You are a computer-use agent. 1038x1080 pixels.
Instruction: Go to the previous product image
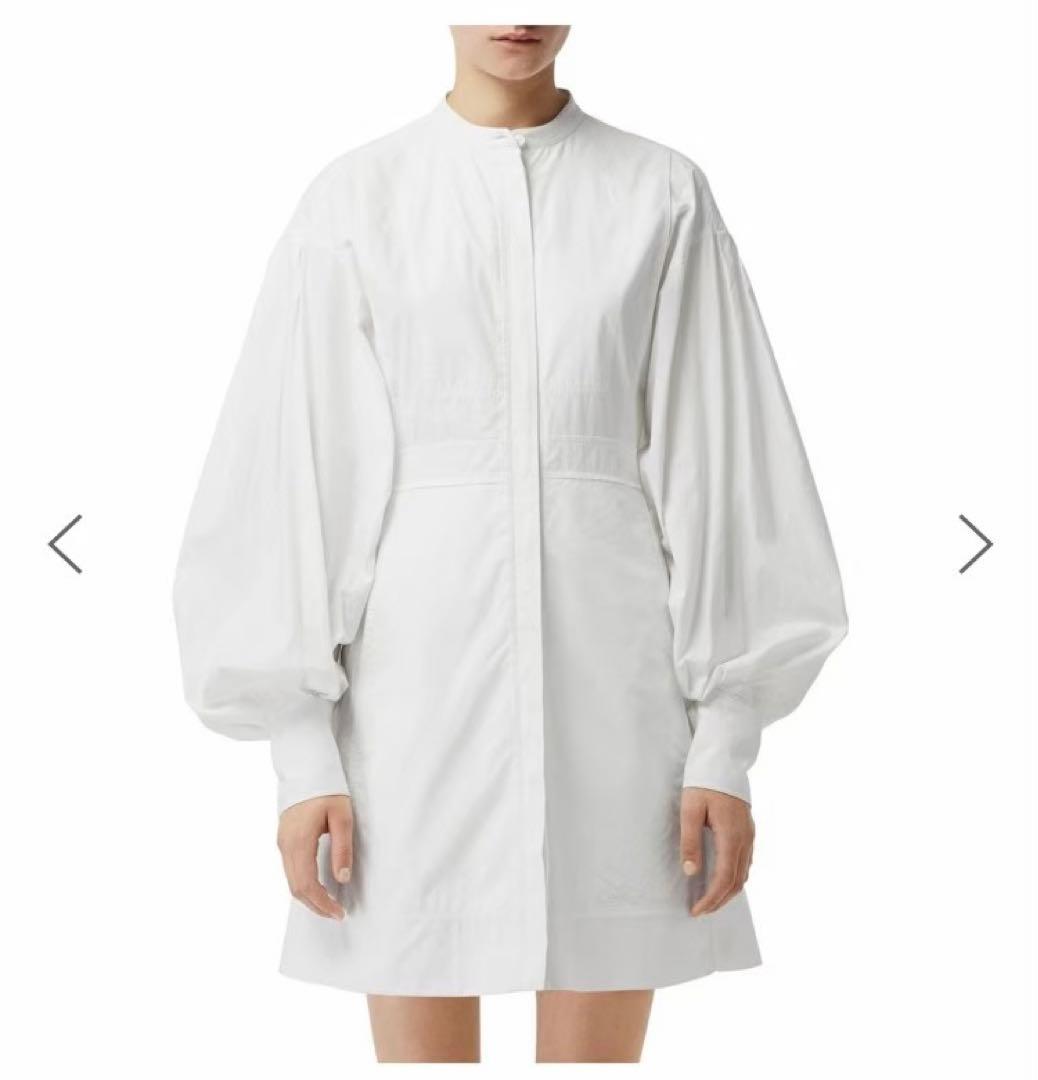pos(65,544)
